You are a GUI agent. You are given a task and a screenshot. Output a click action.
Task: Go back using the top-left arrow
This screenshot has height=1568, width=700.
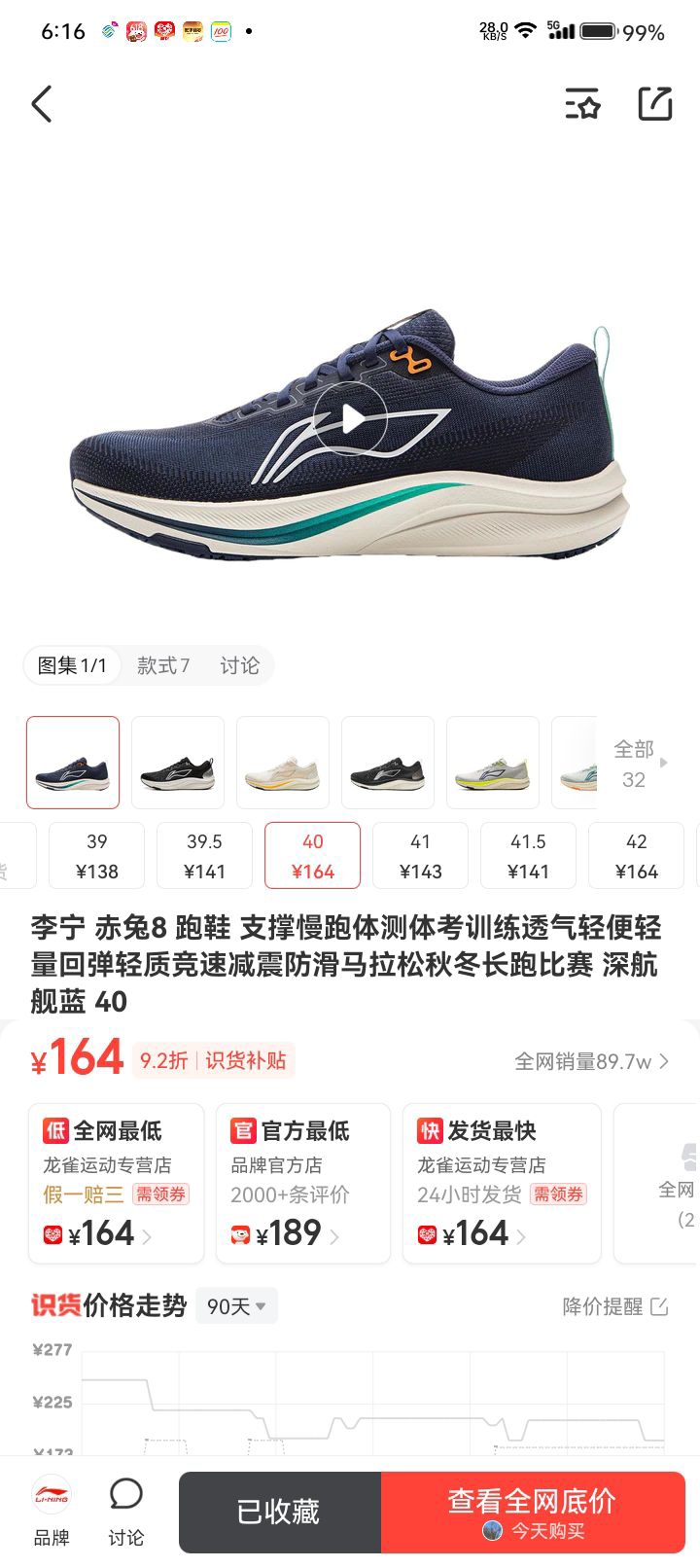point(42,104)
